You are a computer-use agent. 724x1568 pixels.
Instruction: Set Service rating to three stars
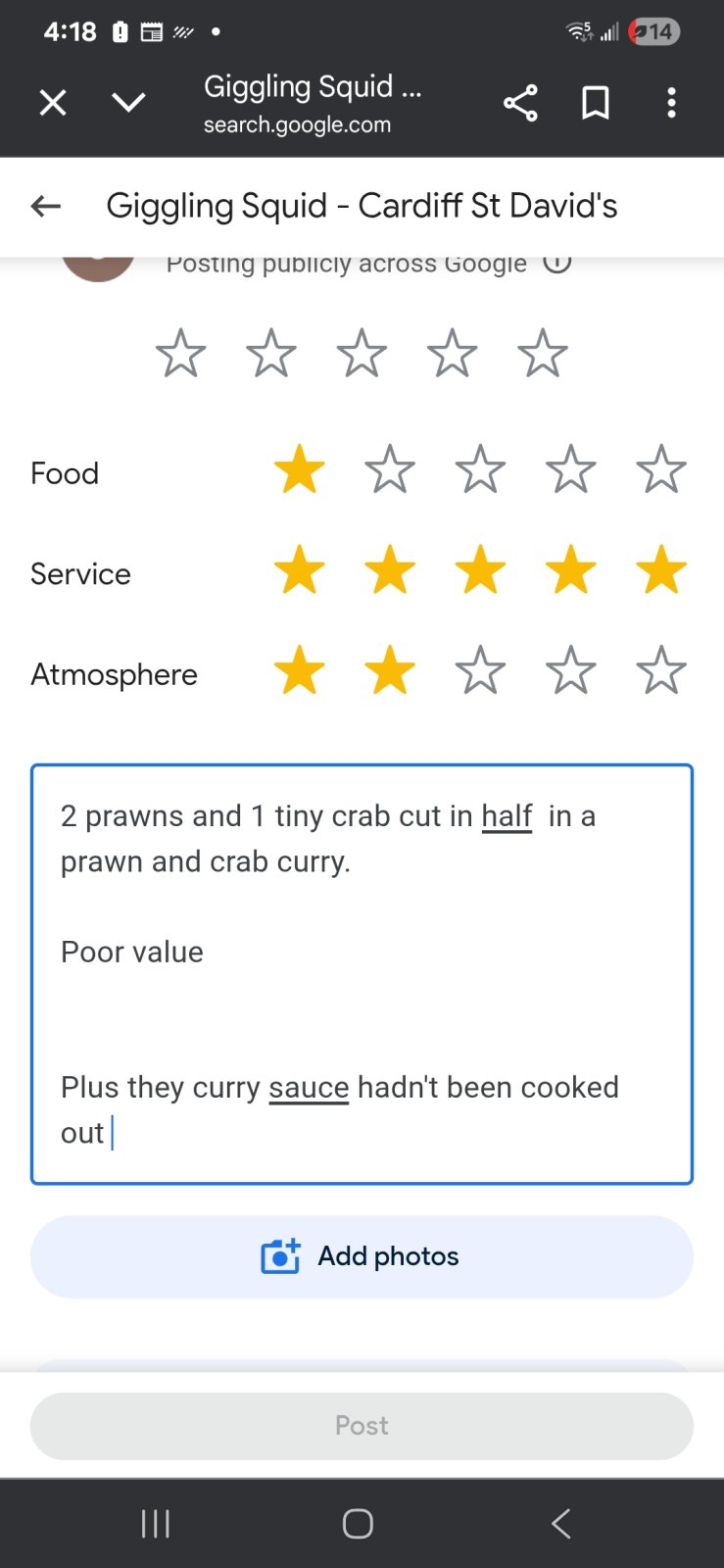point(480,571)
